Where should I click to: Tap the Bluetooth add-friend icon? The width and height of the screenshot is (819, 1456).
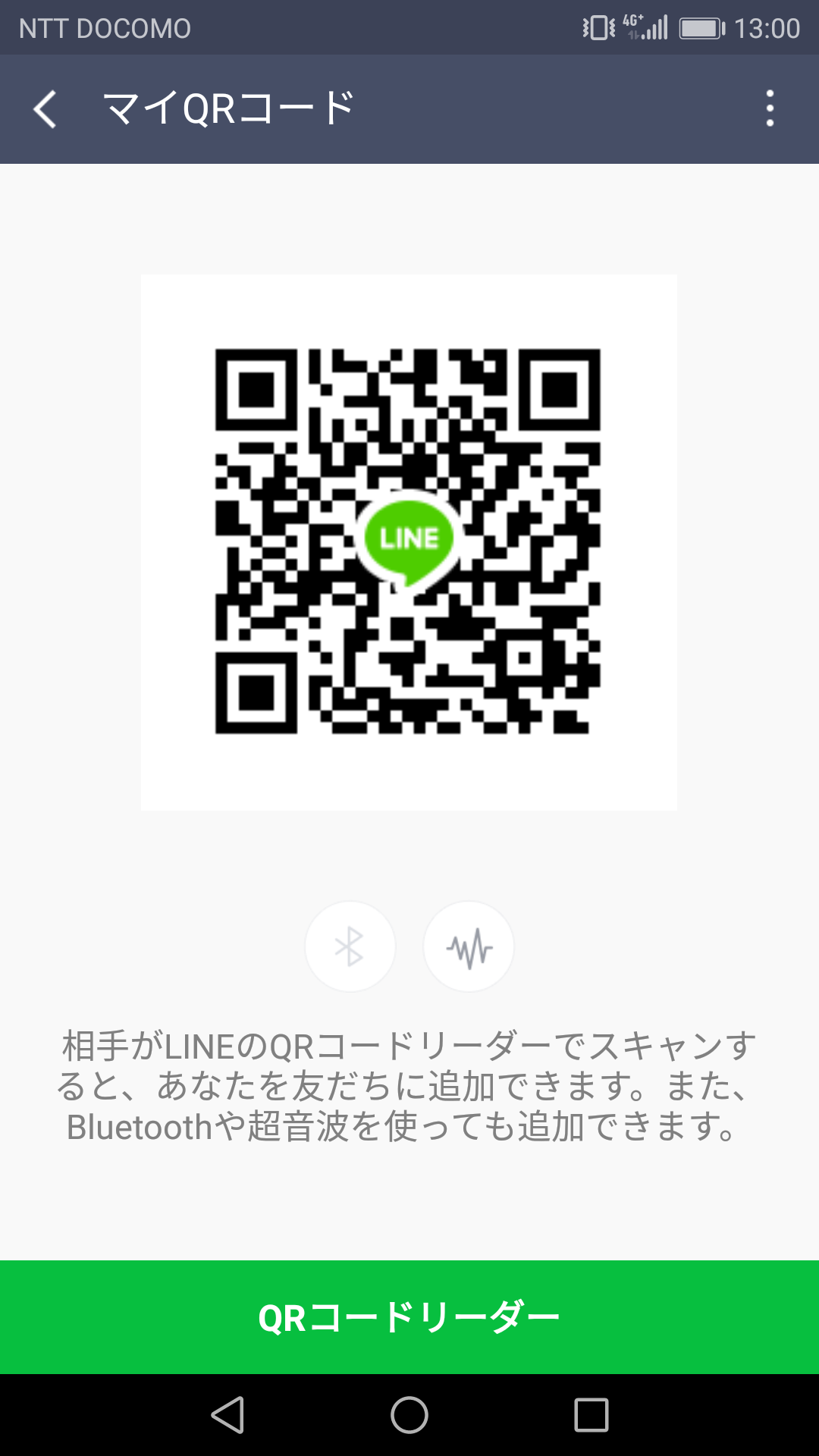pos(350,946)
